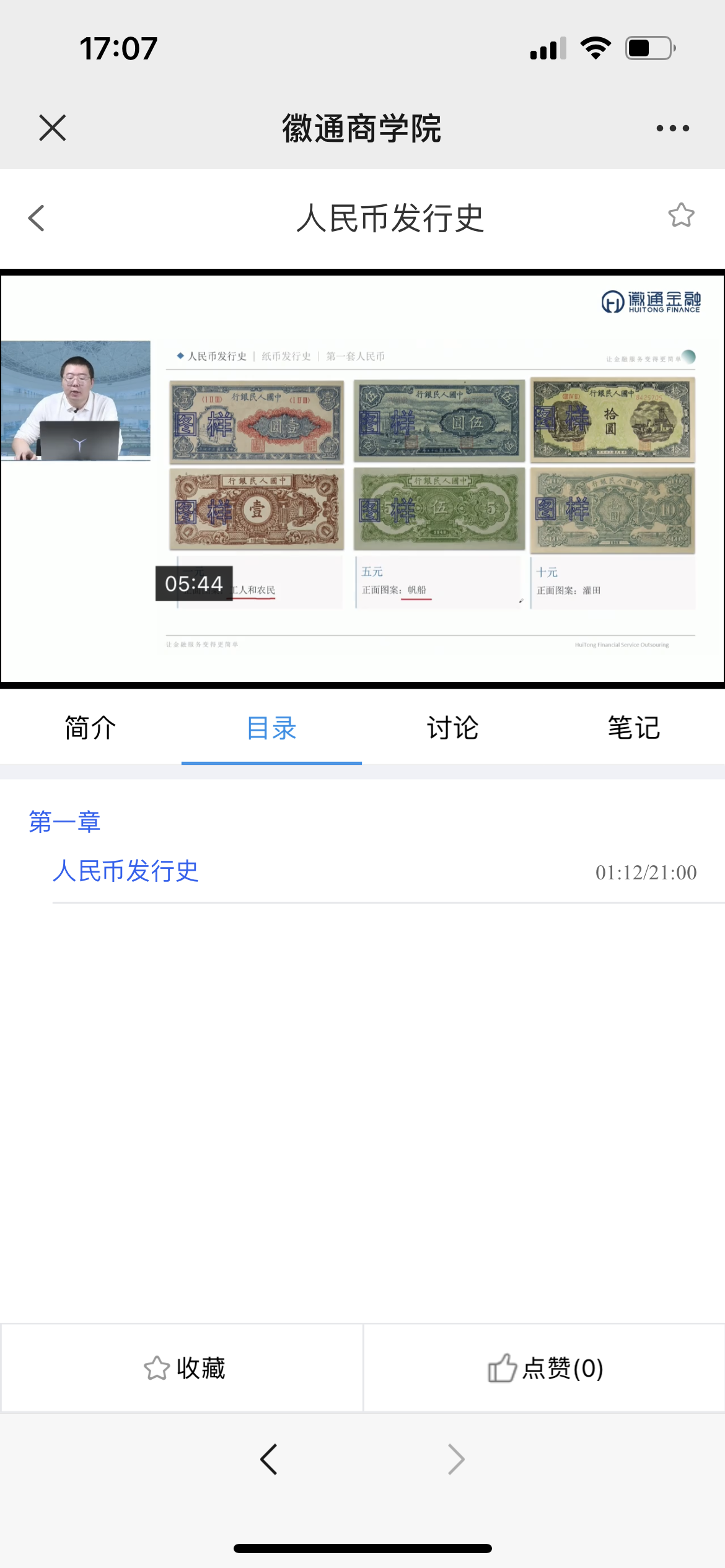Favorite the course with the header star
Viewport: 725px width, 1568px height.
(x=681, y=216)
